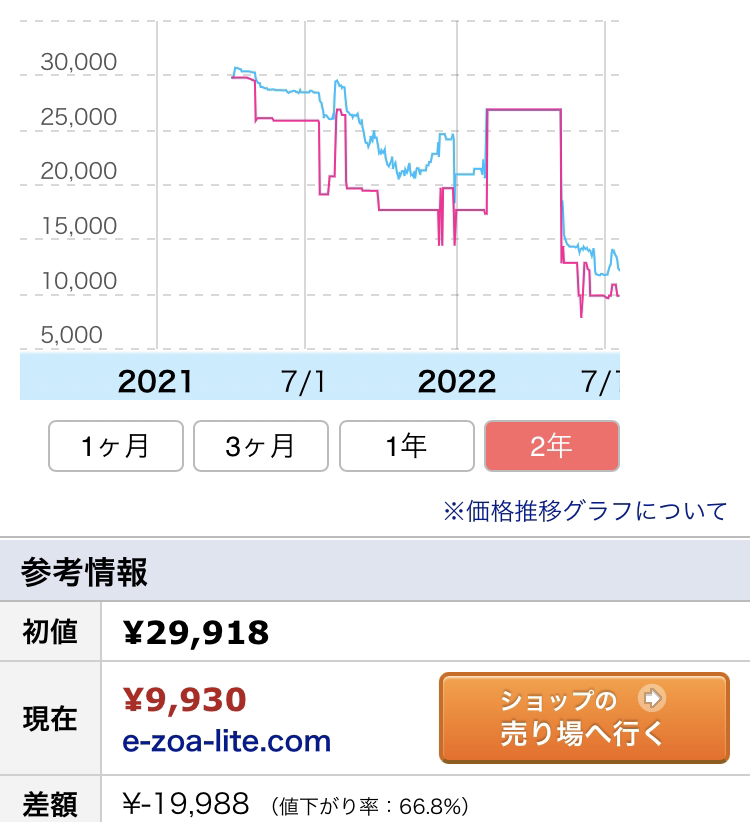Choose the 2年 graph period

[551, 446]
